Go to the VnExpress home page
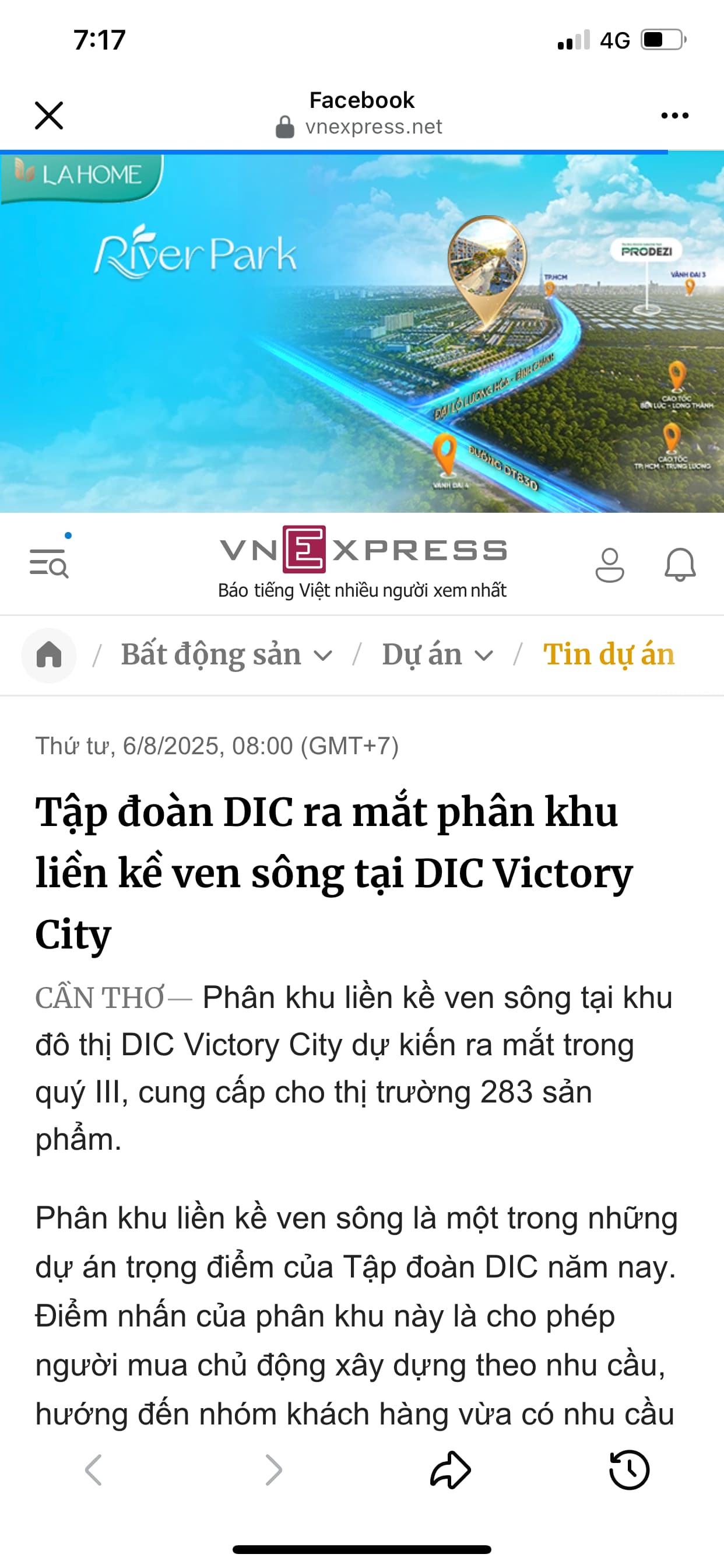The image size is (724, 1568). (x=48, y=655)
